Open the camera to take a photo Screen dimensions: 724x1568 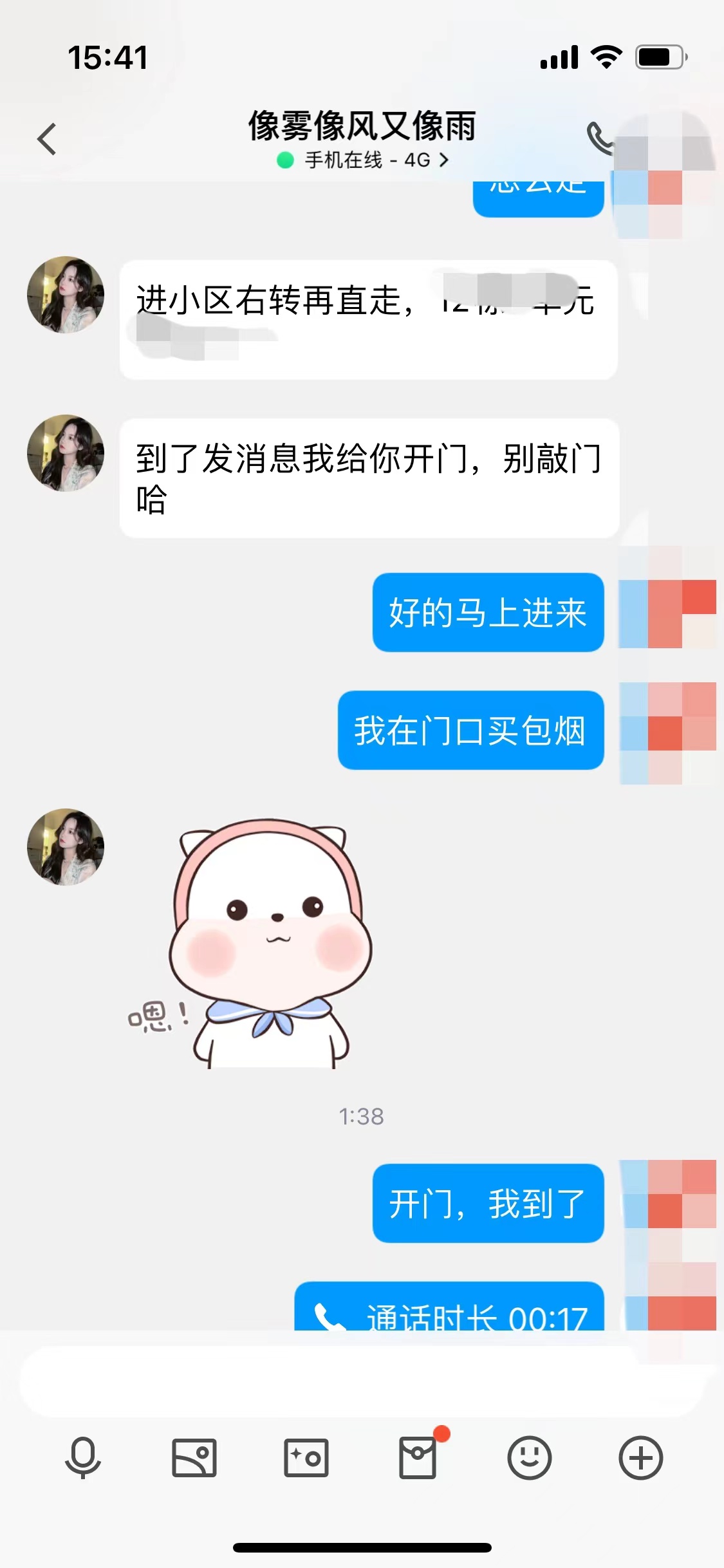pos(306,1457)
